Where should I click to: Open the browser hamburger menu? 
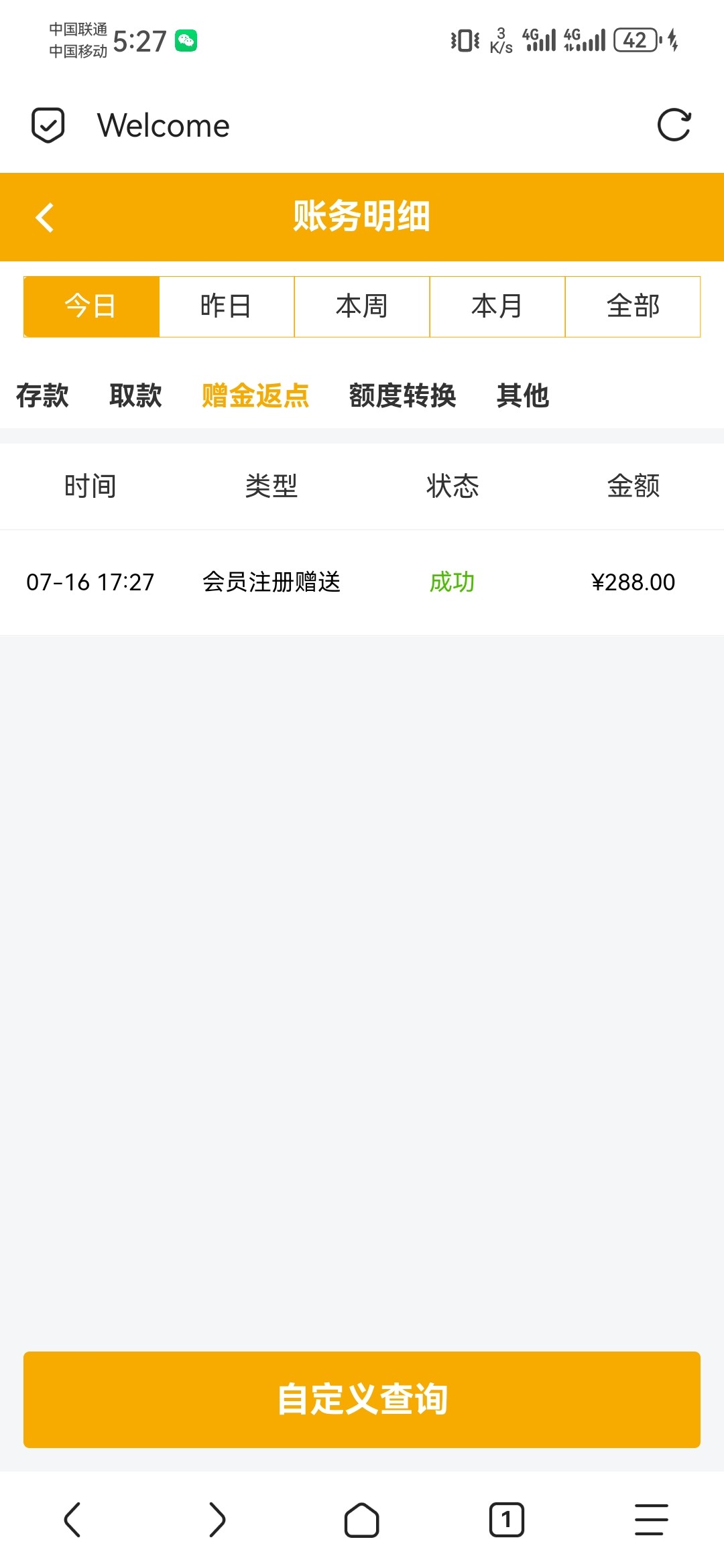point(652,1519)
